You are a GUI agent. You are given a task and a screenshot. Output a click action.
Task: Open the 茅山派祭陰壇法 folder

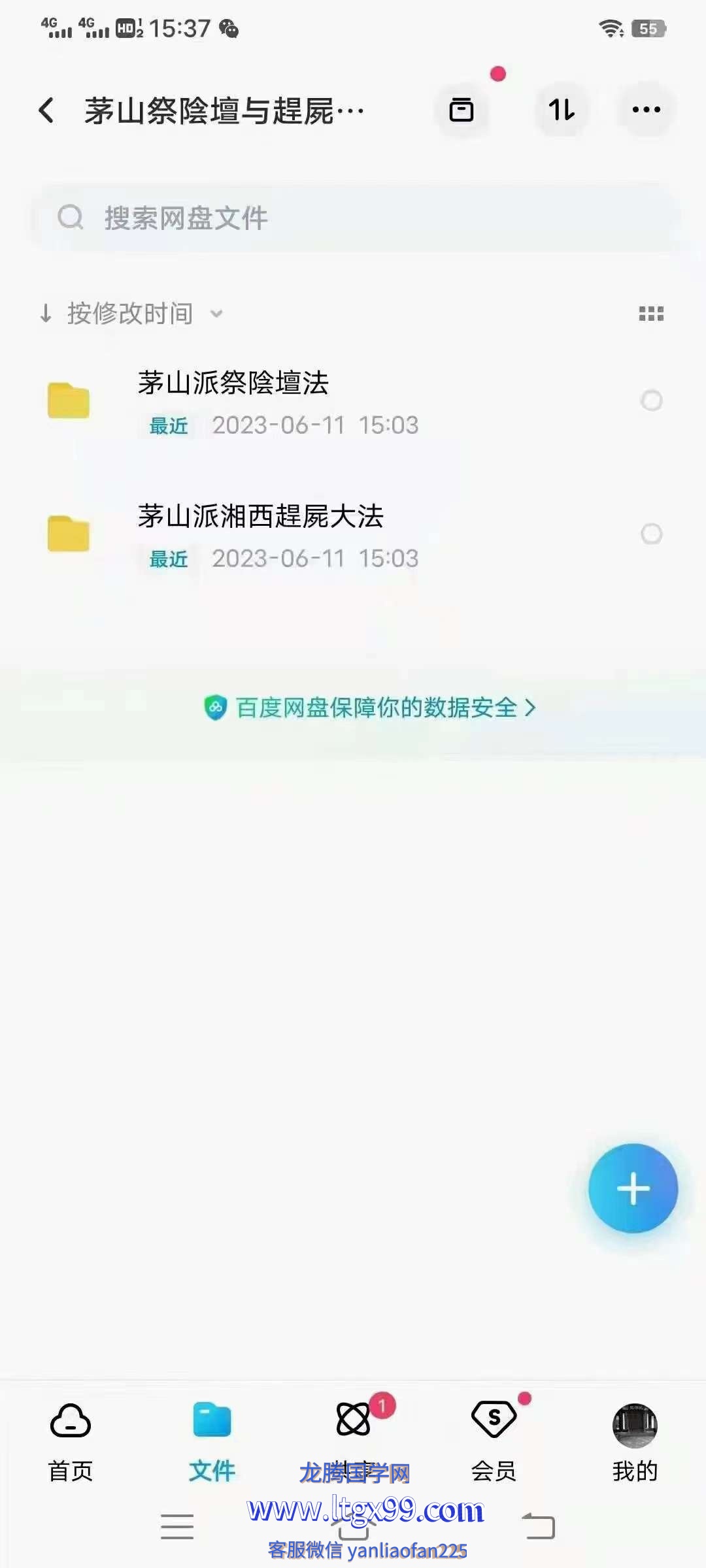tap(261, 400)
